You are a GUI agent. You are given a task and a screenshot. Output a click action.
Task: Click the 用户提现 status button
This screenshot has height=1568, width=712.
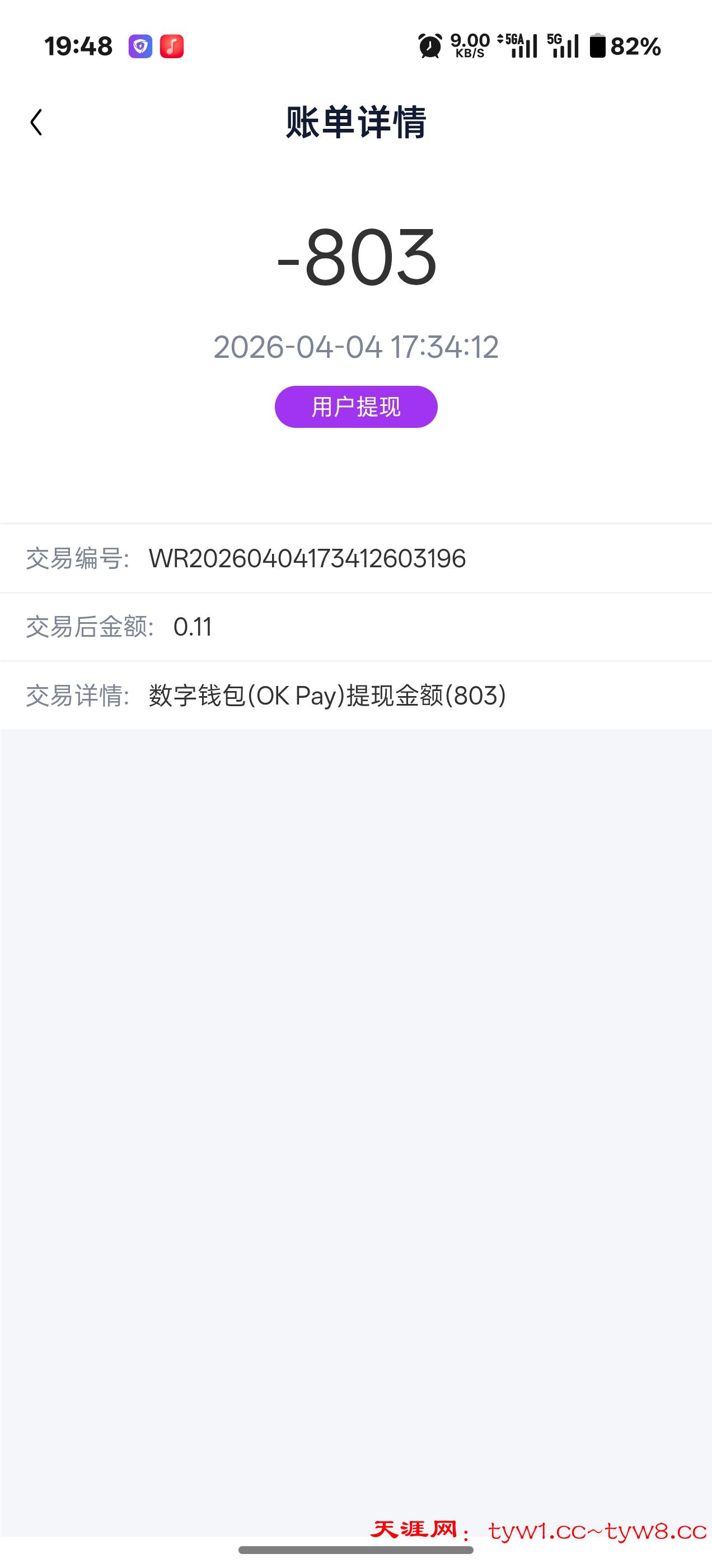tap(355, 407)
